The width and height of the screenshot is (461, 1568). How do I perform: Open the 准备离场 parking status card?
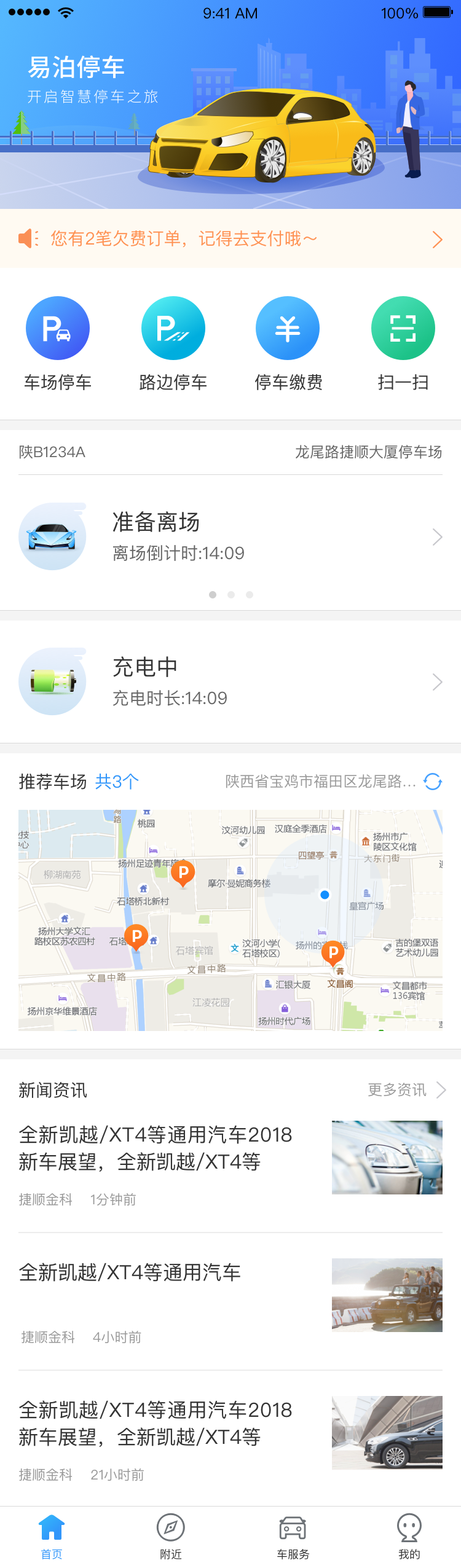tap(230, 537)
